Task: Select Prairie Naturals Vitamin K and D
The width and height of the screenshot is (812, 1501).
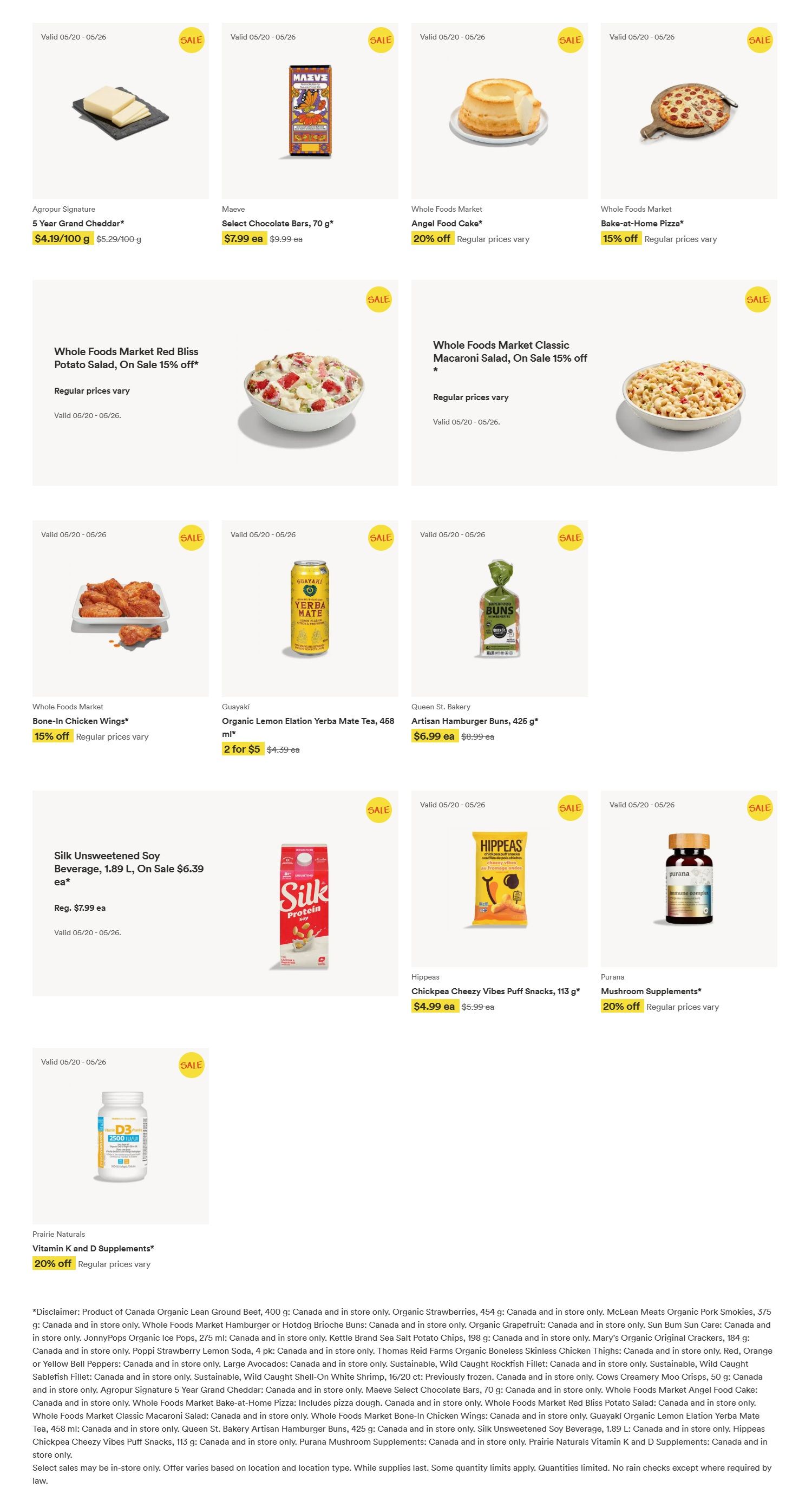Action: point(121,1159)
